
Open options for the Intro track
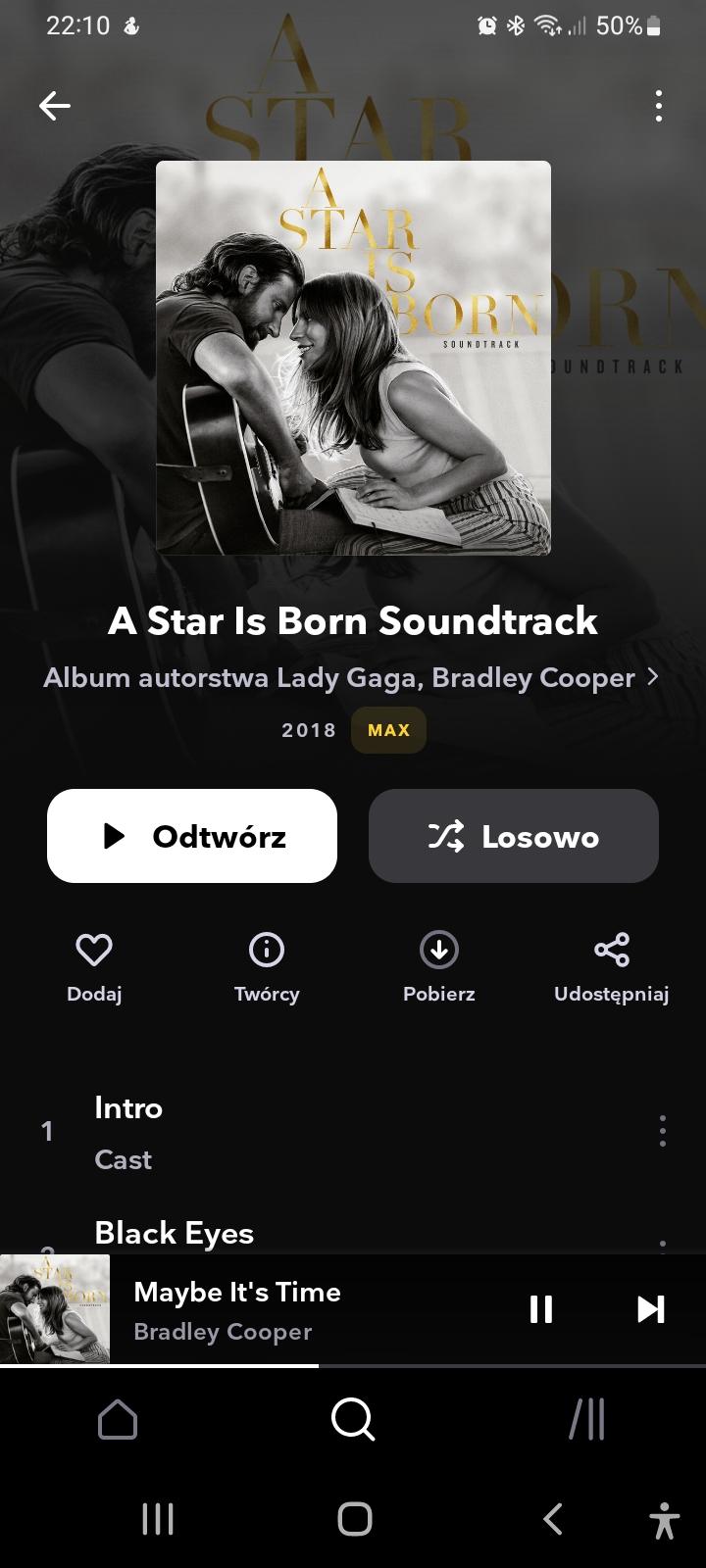coord(663,1131)
